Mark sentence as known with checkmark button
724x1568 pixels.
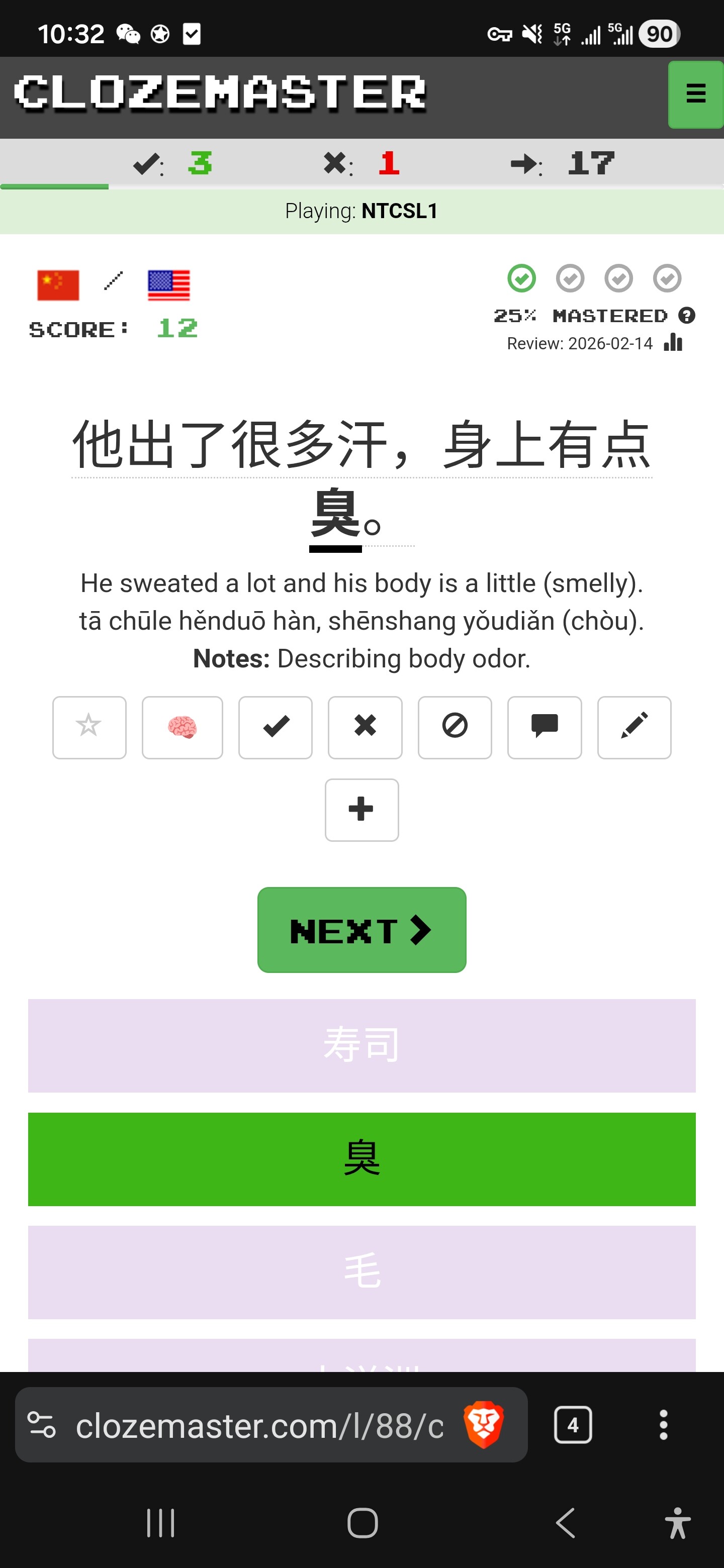(x=275, y=727)
